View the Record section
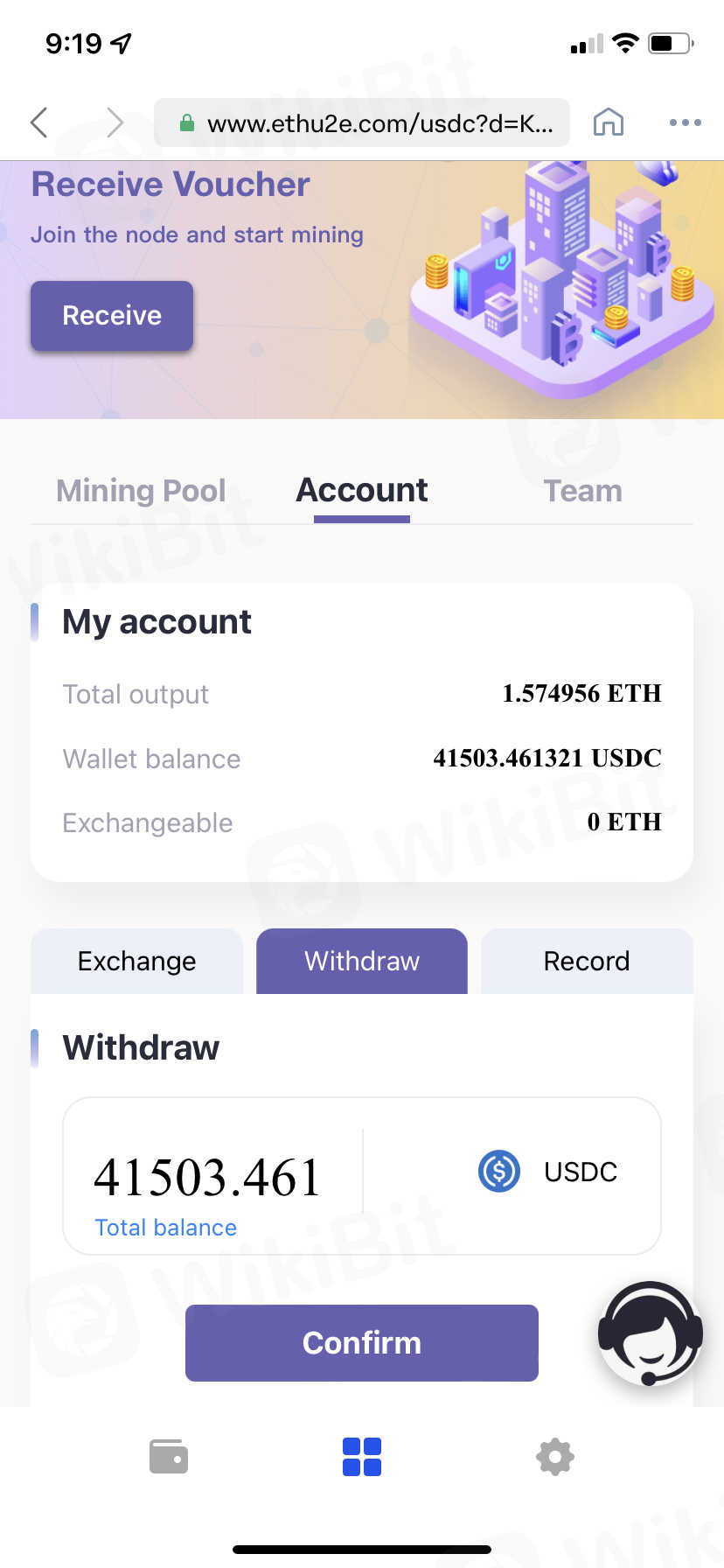The width and height of the screenshot is (724, 1568). pyautogui.click(x=587, y=961)
